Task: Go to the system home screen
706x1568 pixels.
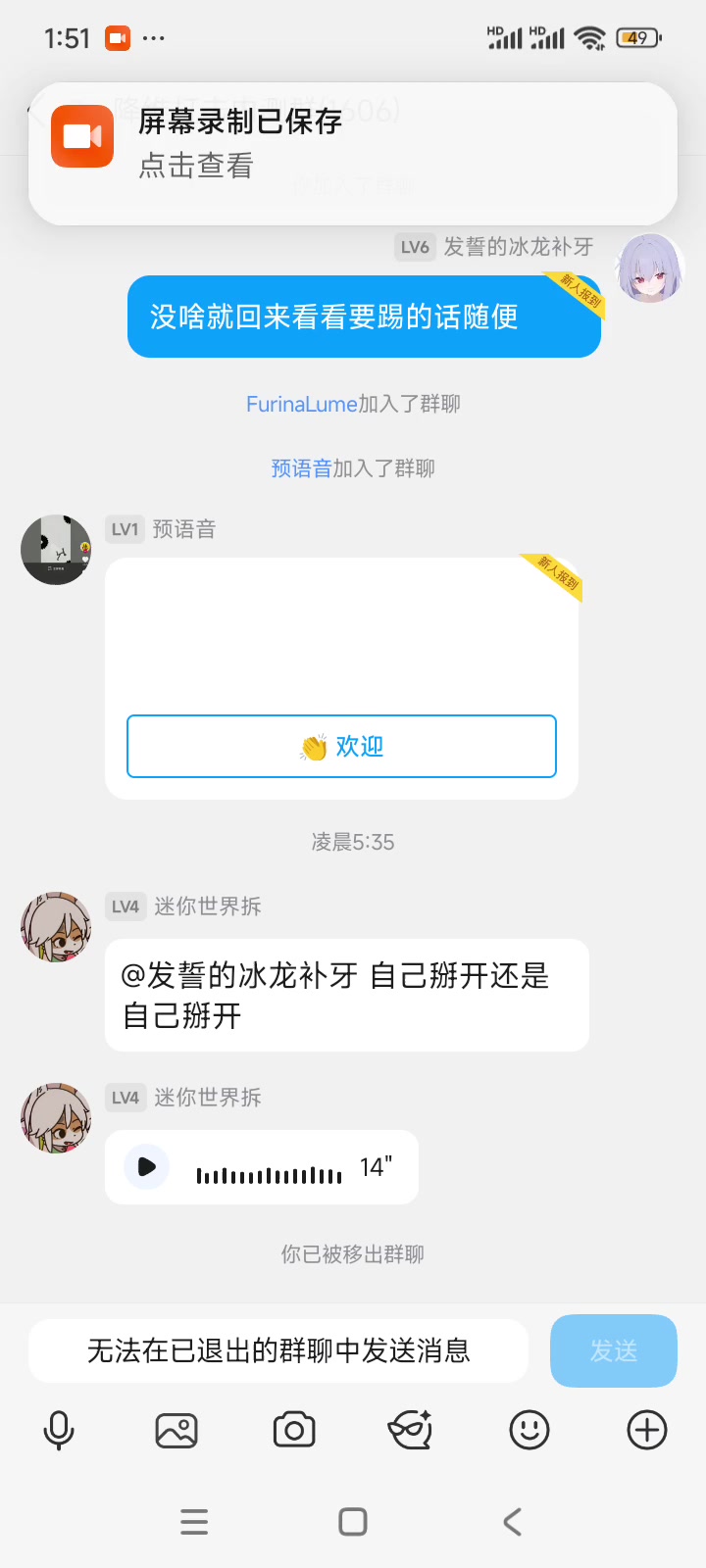Action: coord(353,1521)
